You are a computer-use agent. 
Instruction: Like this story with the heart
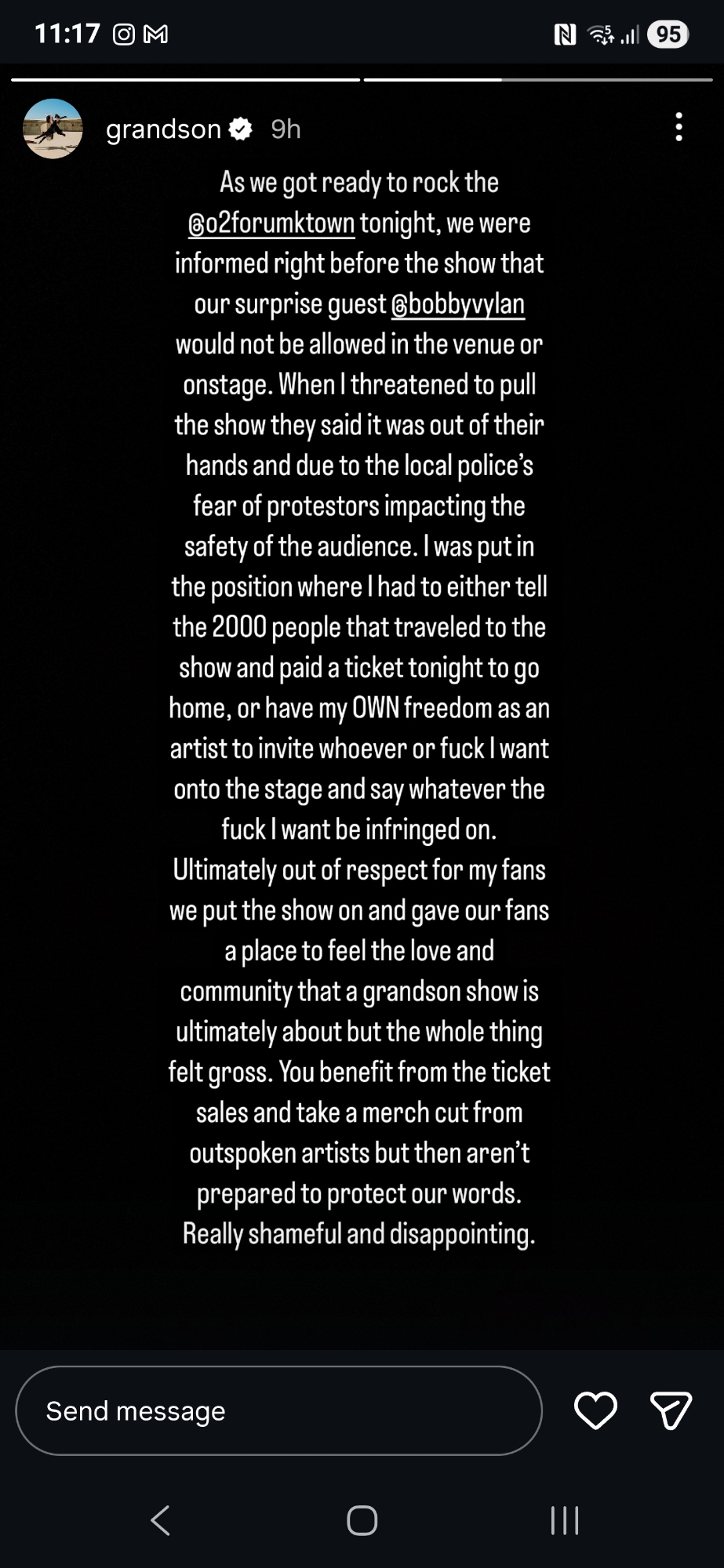click(x=595, y=1411)
